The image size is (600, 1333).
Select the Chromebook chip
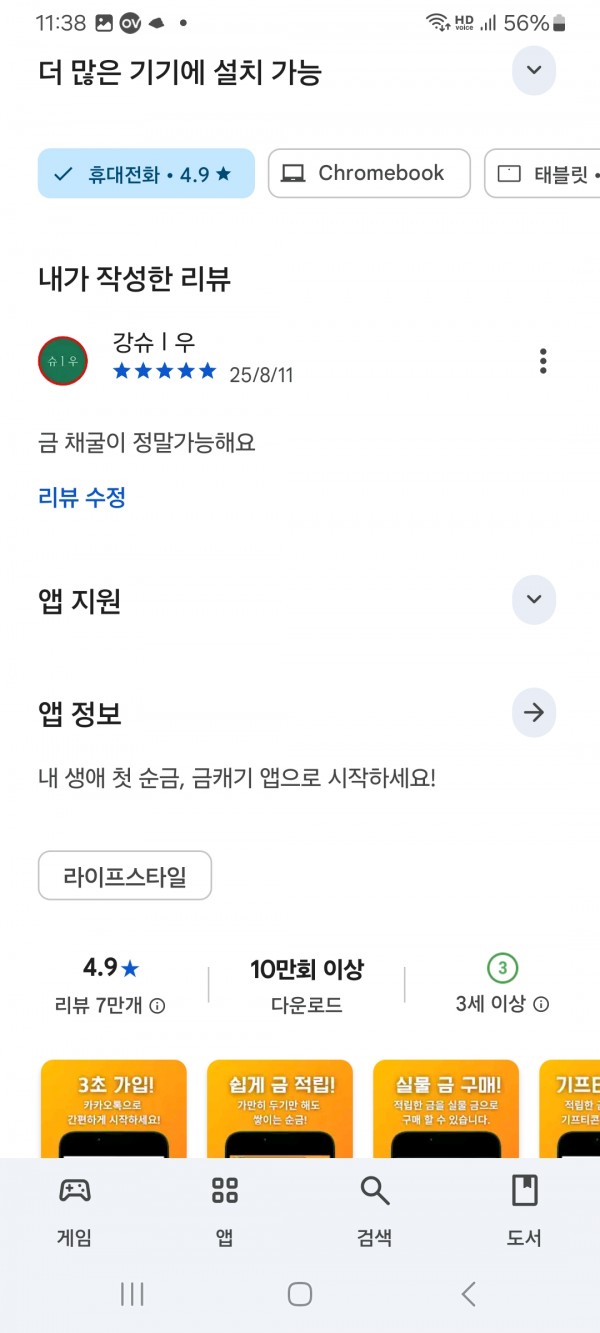[x=369, y=174]
